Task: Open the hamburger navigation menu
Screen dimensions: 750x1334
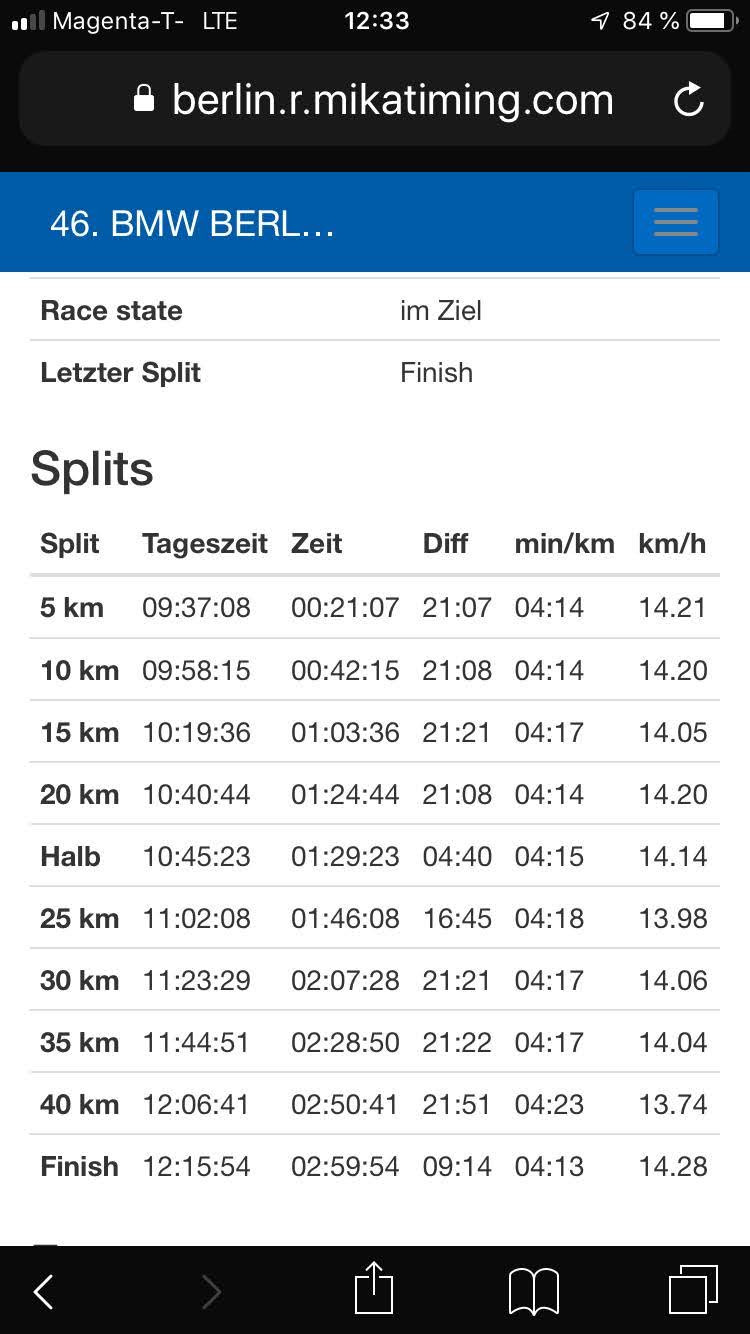Action: tap(675, 222)
